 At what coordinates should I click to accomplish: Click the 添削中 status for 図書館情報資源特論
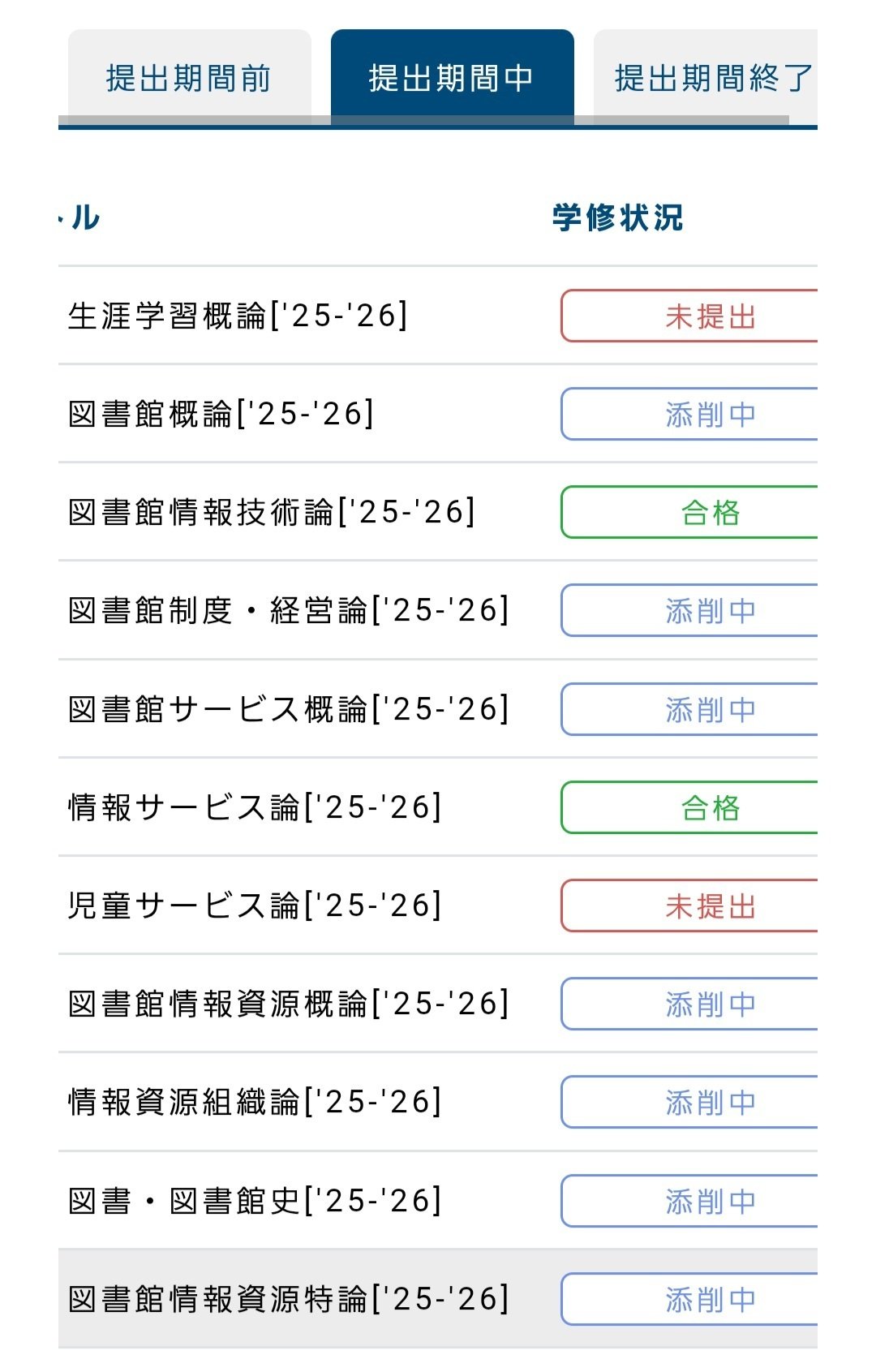click(x=710, y=1298)
